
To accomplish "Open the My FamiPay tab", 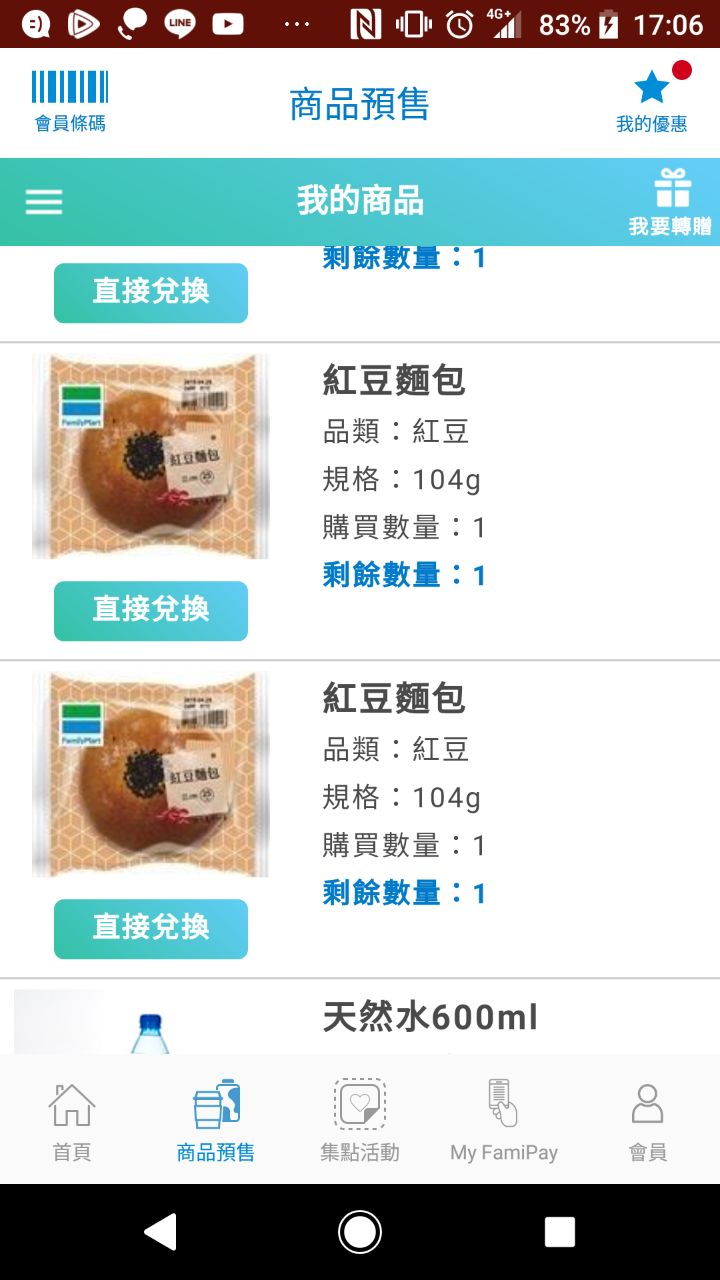I will point(504,1120).
